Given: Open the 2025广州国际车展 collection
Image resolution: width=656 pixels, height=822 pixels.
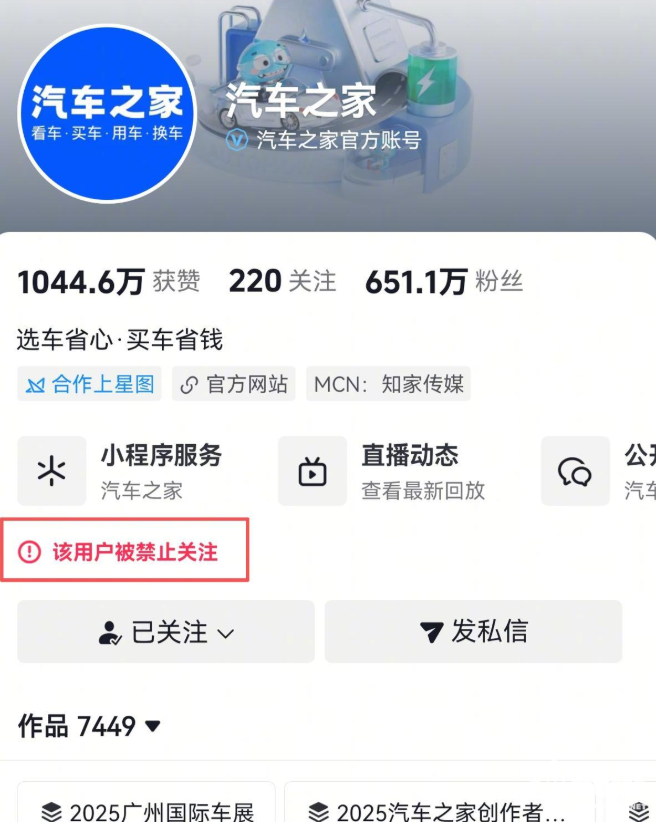Looking at the screenshot, I should (146, 806).
